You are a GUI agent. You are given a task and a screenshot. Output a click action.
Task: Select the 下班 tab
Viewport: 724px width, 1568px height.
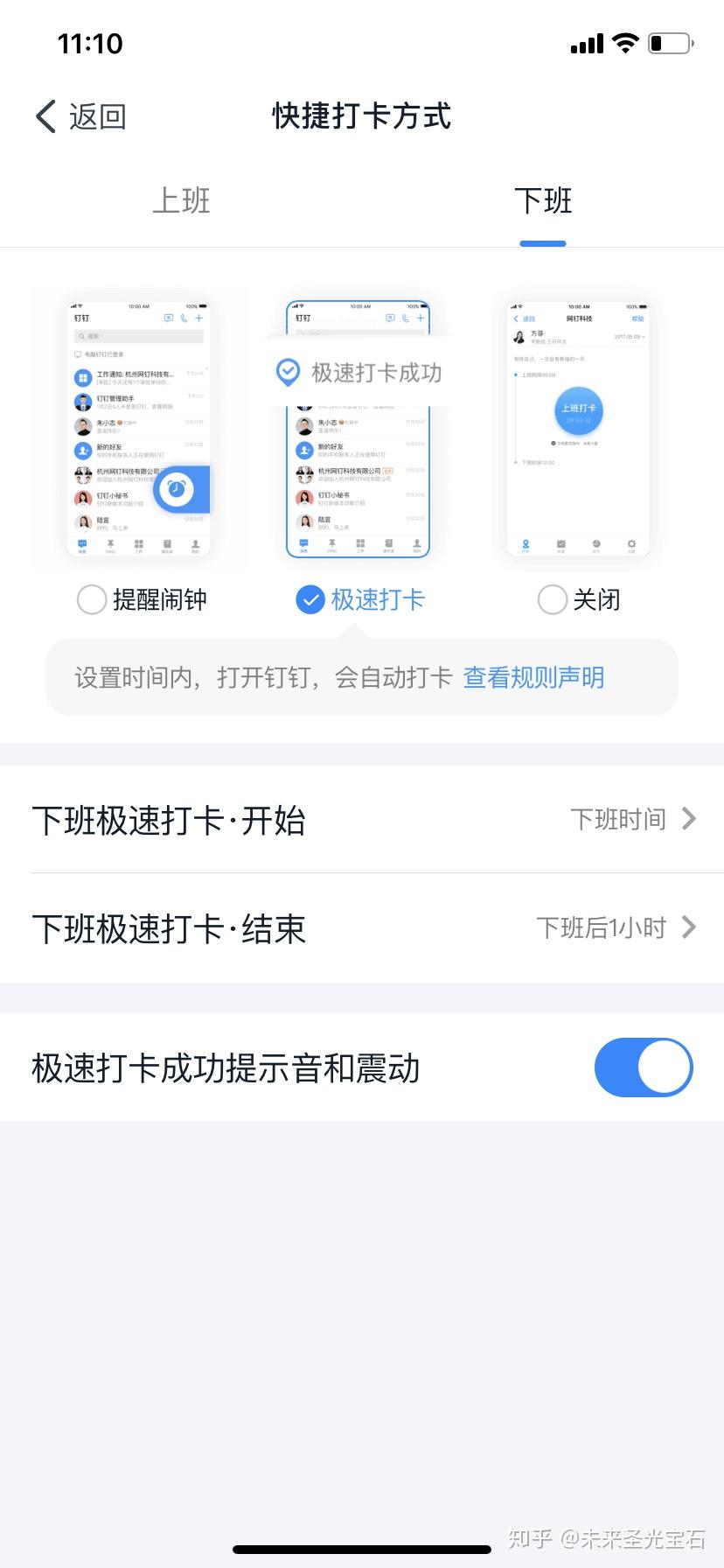click(543, 200)
